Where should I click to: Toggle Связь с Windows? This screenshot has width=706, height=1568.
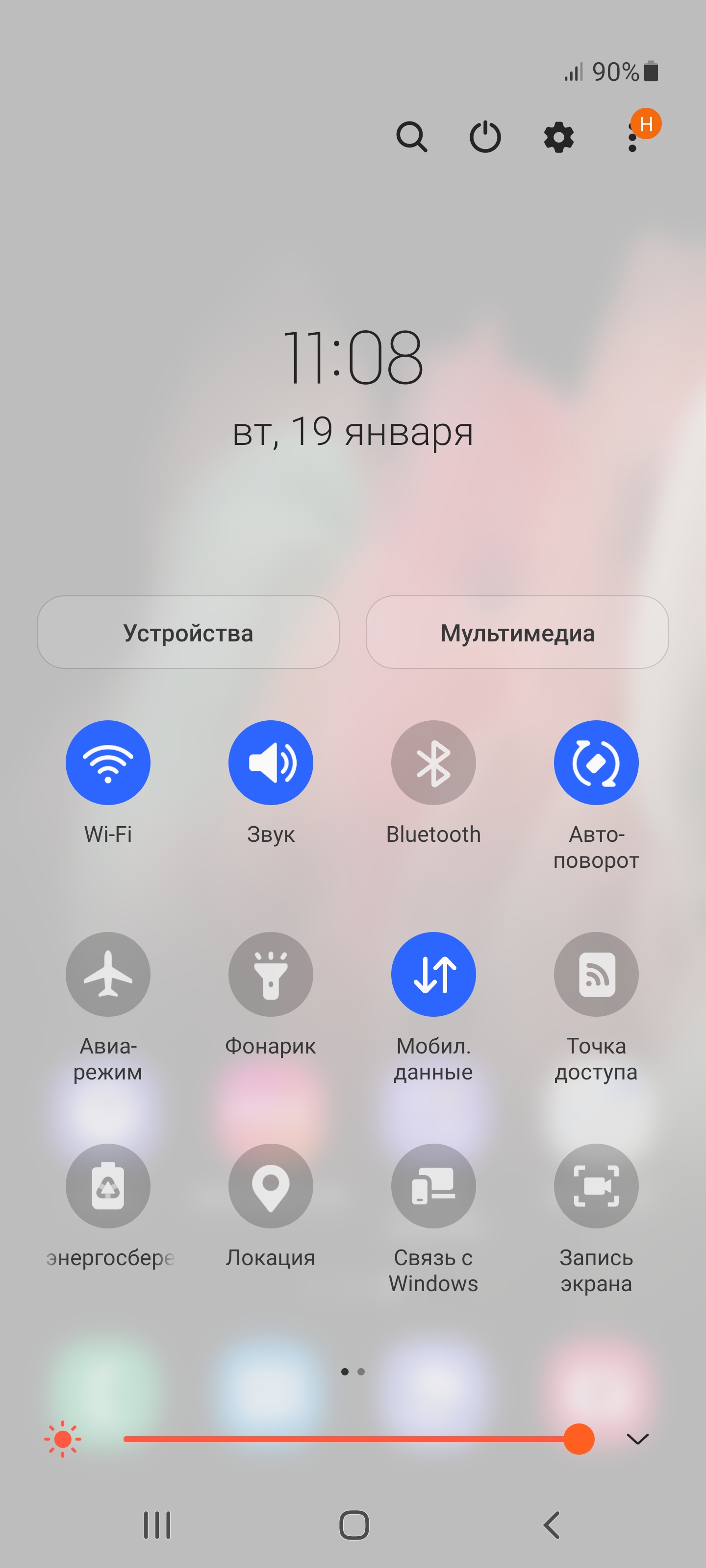pos(433,1186)
